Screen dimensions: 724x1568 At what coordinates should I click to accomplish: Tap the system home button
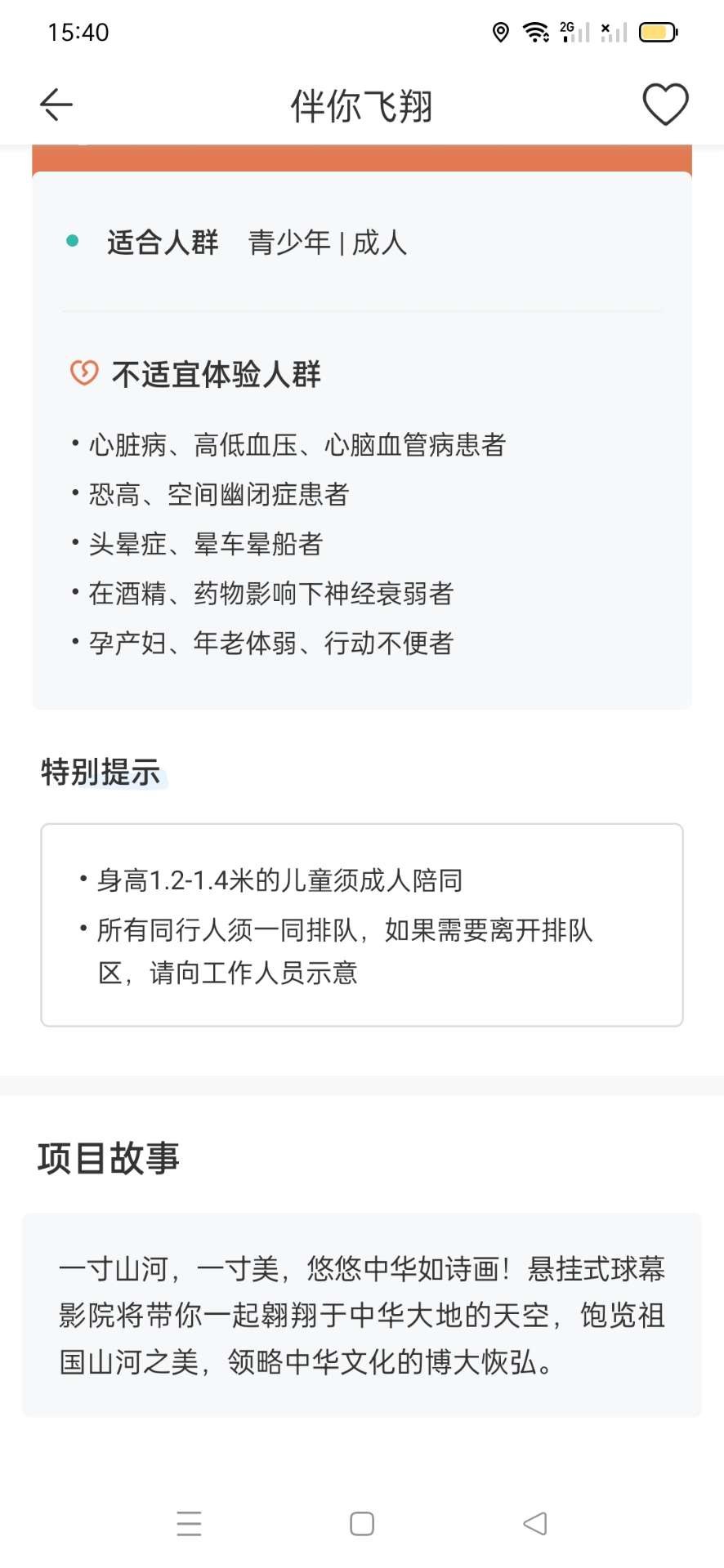tap(362, 1523)
